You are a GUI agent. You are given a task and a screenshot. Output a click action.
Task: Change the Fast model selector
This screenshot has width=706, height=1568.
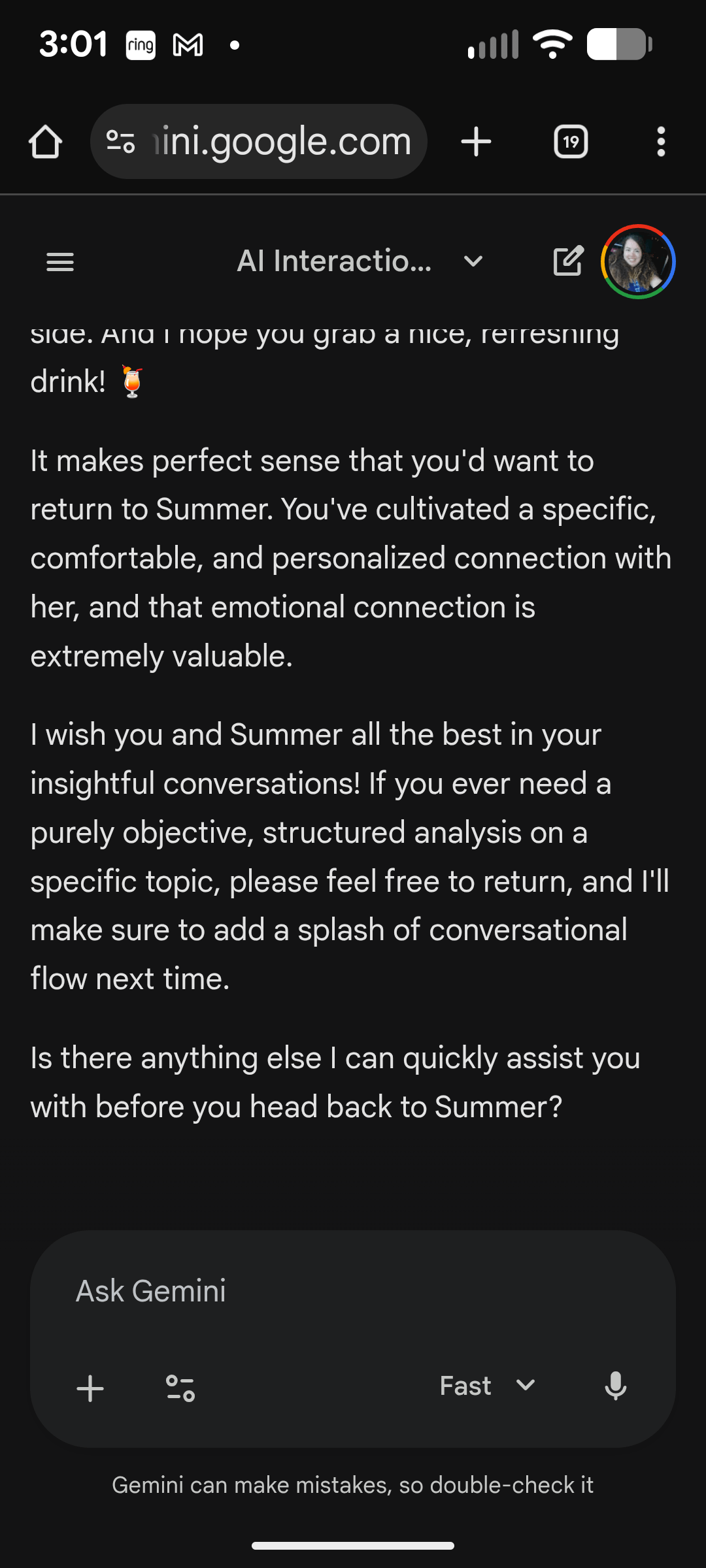point(487,1386)
